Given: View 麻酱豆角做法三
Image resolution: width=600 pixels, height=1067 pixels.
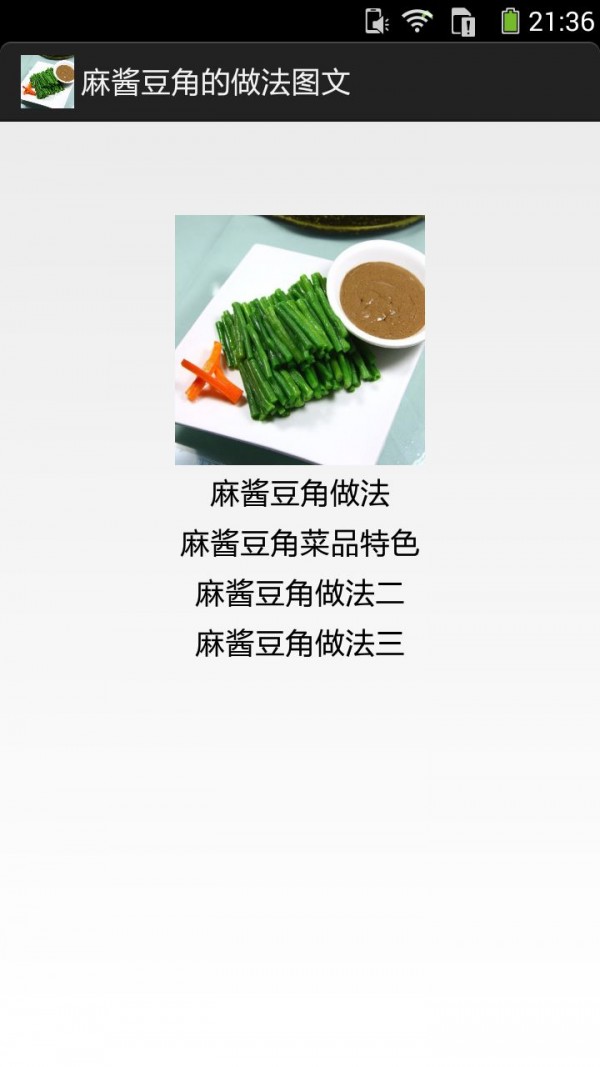Looking at the screenshot, I should pos(299,644).
